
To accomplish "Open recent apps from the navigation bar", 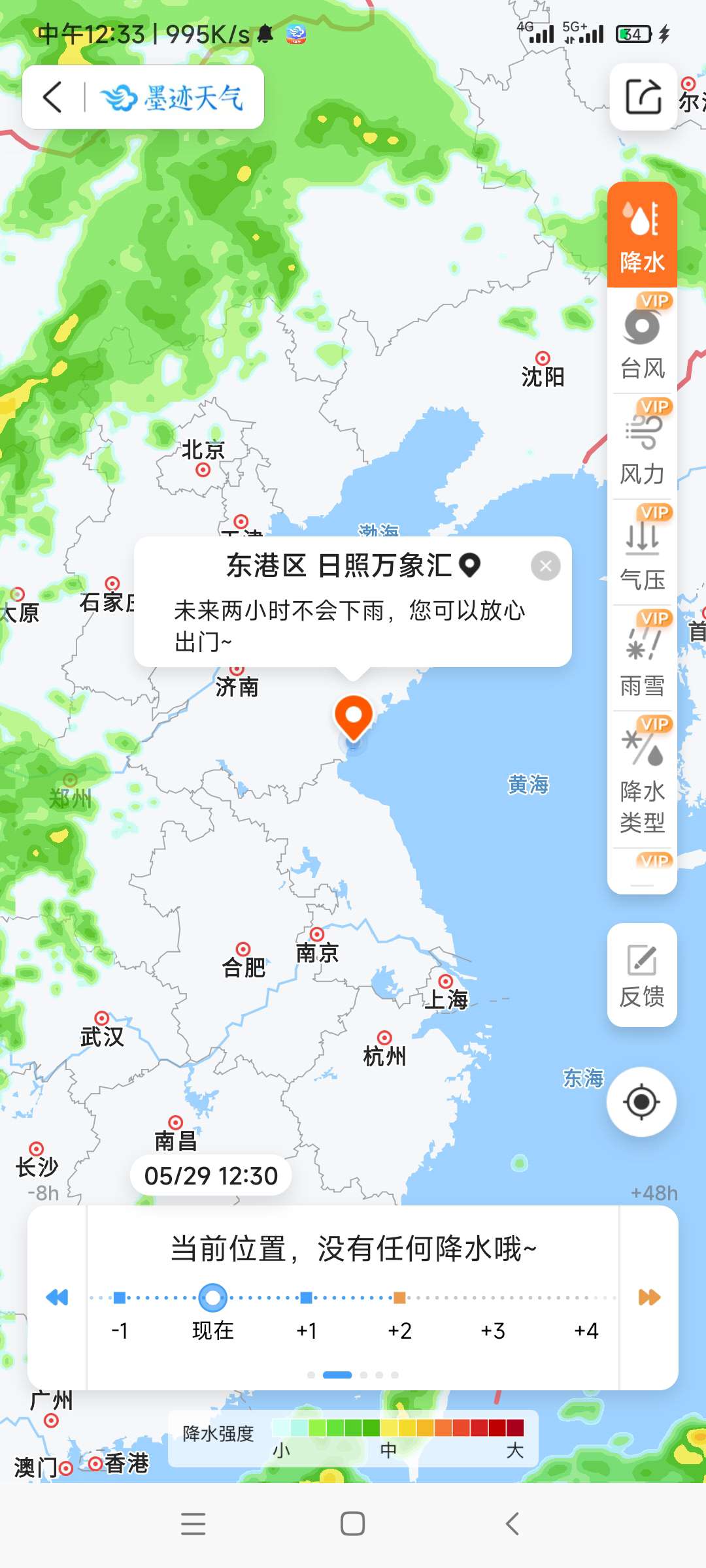I will tap(193, 1524).
